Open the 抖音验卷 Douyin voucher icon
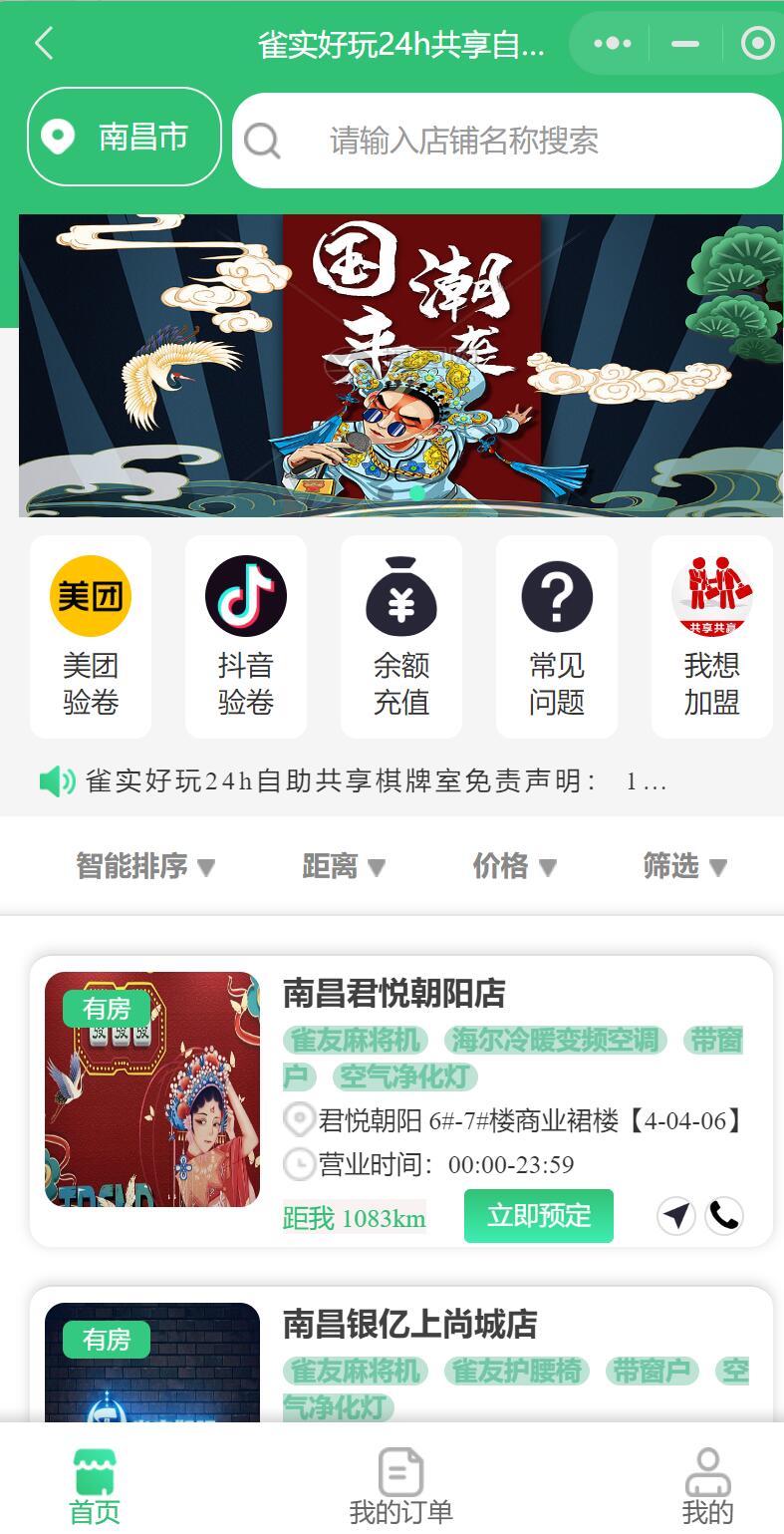 [246, 637]
